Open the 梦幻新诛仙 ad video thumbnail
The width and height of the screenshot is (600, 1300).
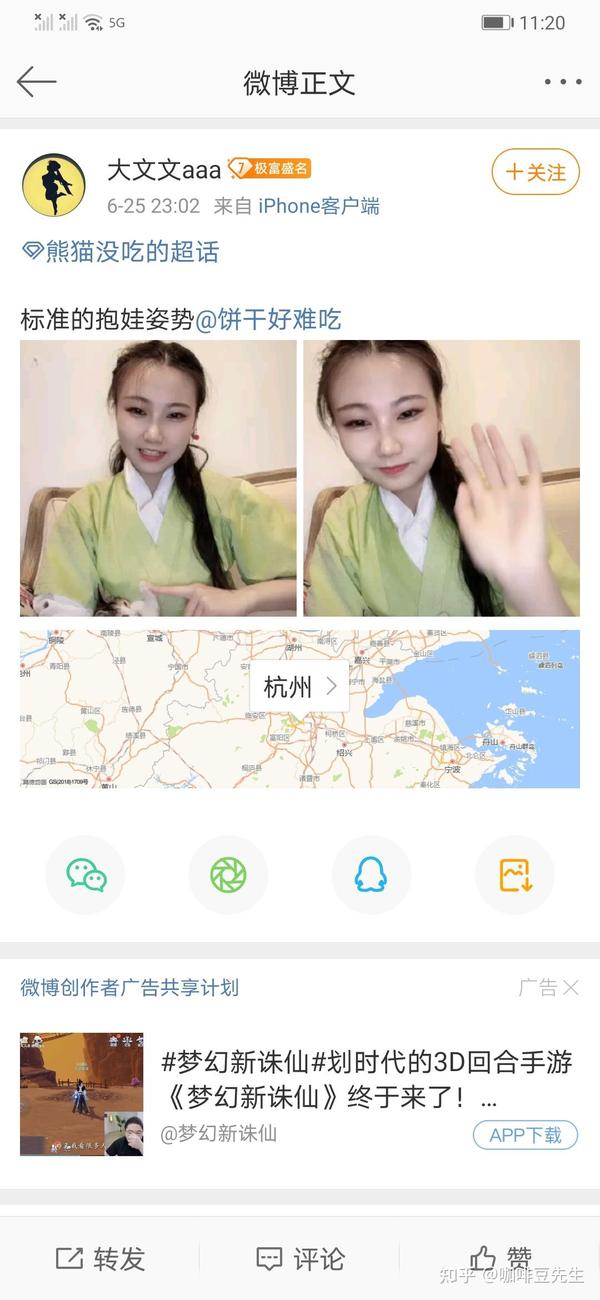pyautogui.click(x=81, y=1094)
